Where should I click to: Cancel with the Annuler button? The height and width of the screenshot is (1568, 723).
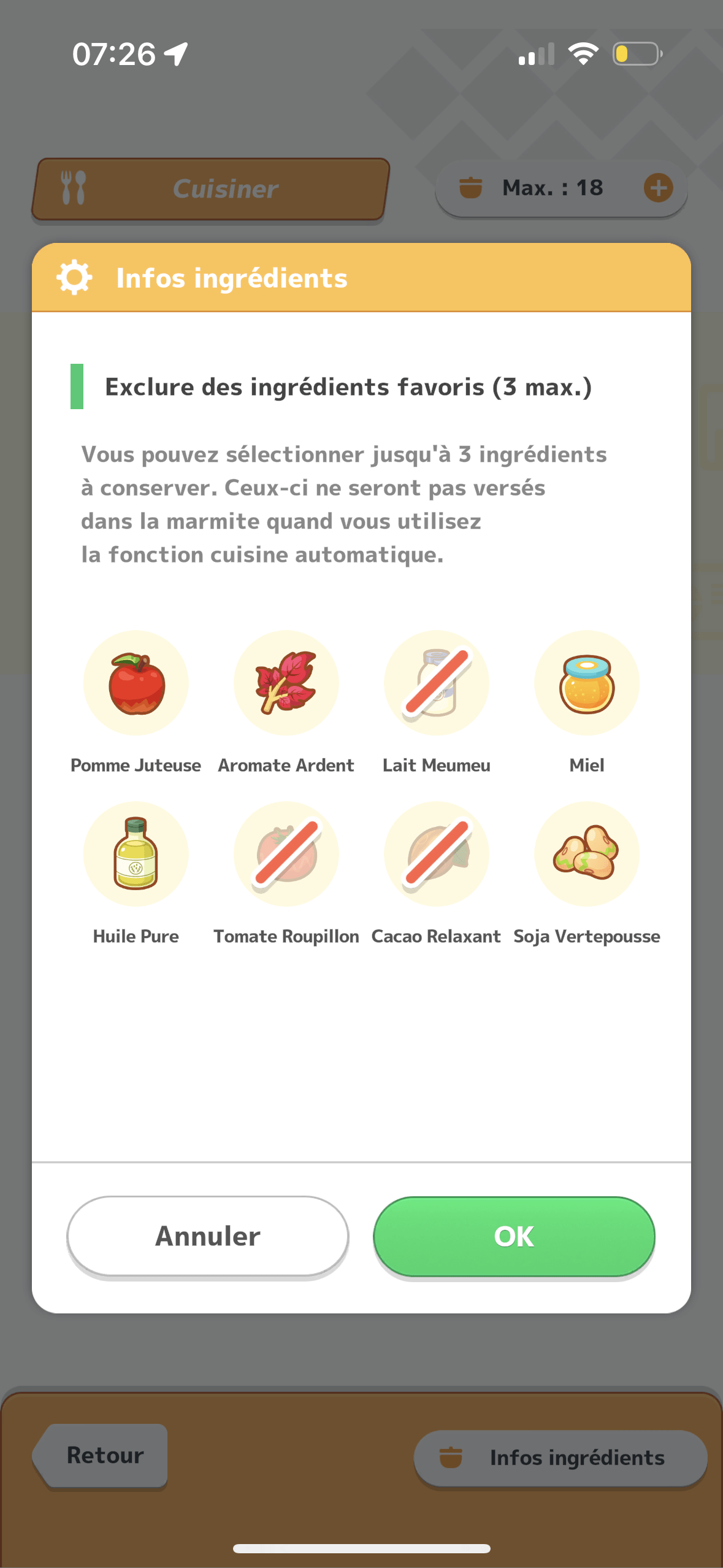[208, 1236]
